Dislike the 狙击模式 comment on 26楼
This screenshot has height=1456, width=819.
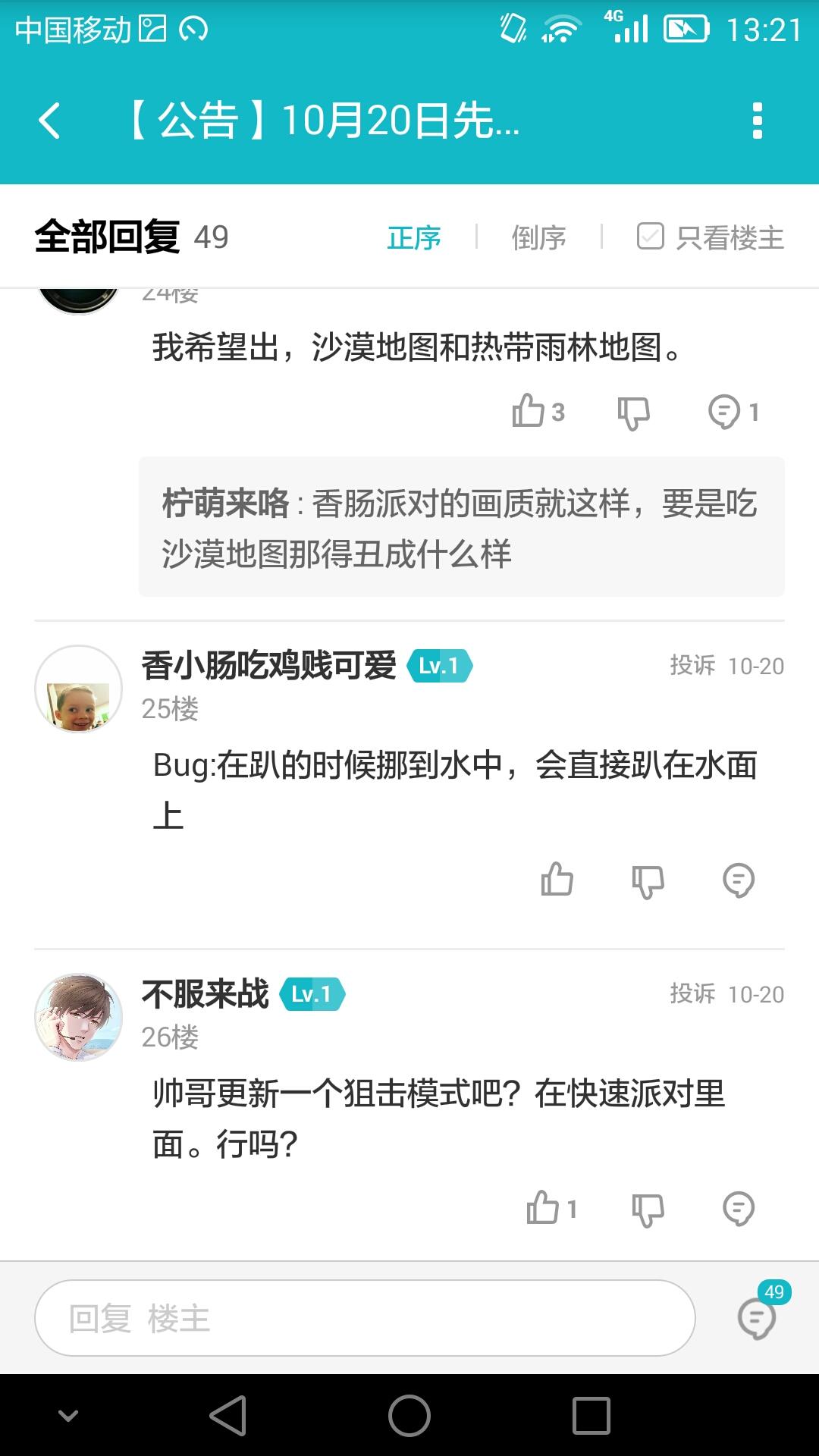[x=648, y=1210]
